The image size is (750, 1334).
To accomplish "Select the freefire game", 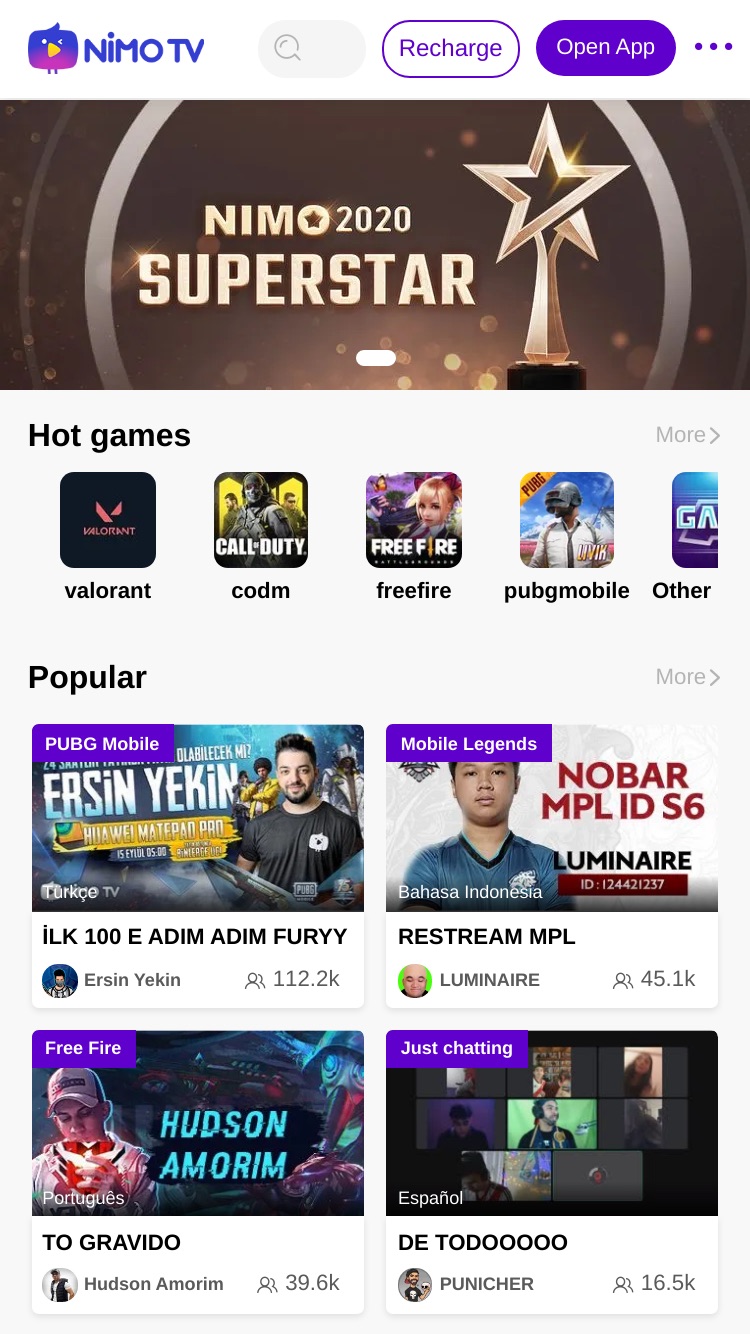I will (414, 537).
